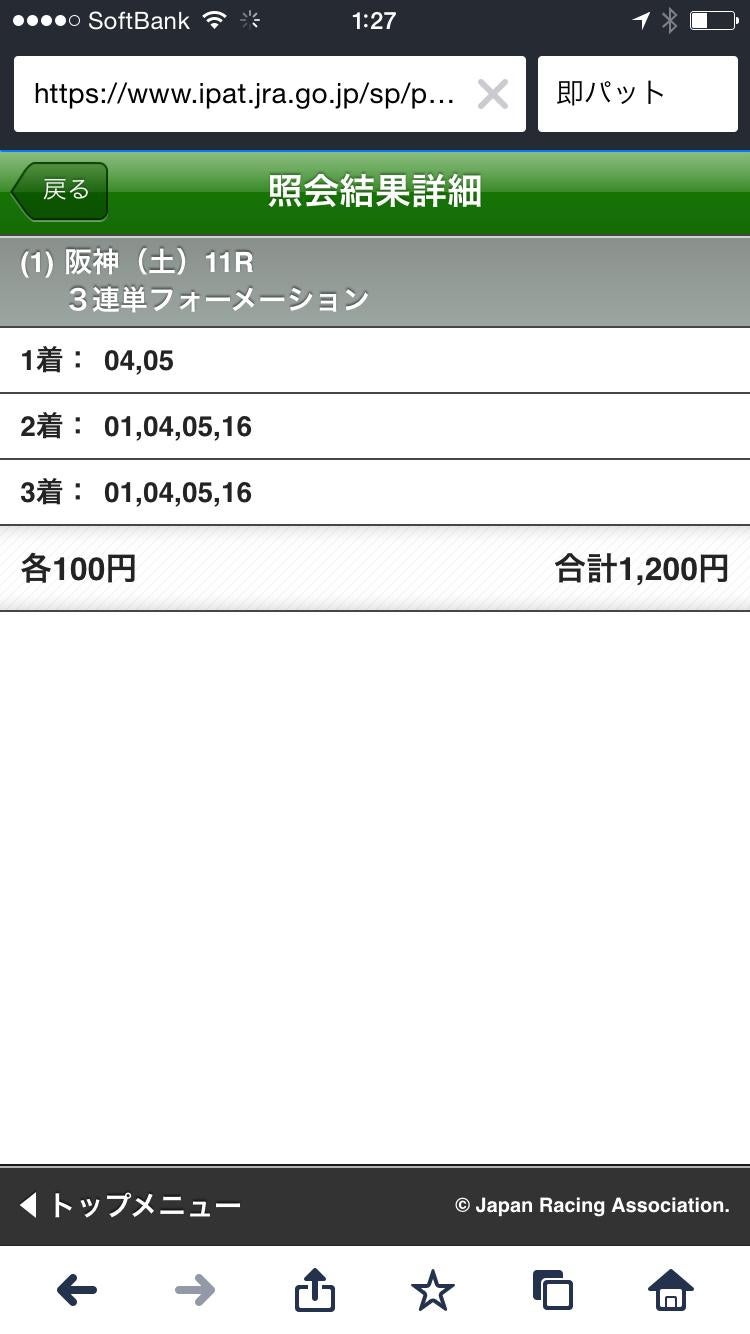
Task: Show open browser tabs
Action: [552, 1290]
